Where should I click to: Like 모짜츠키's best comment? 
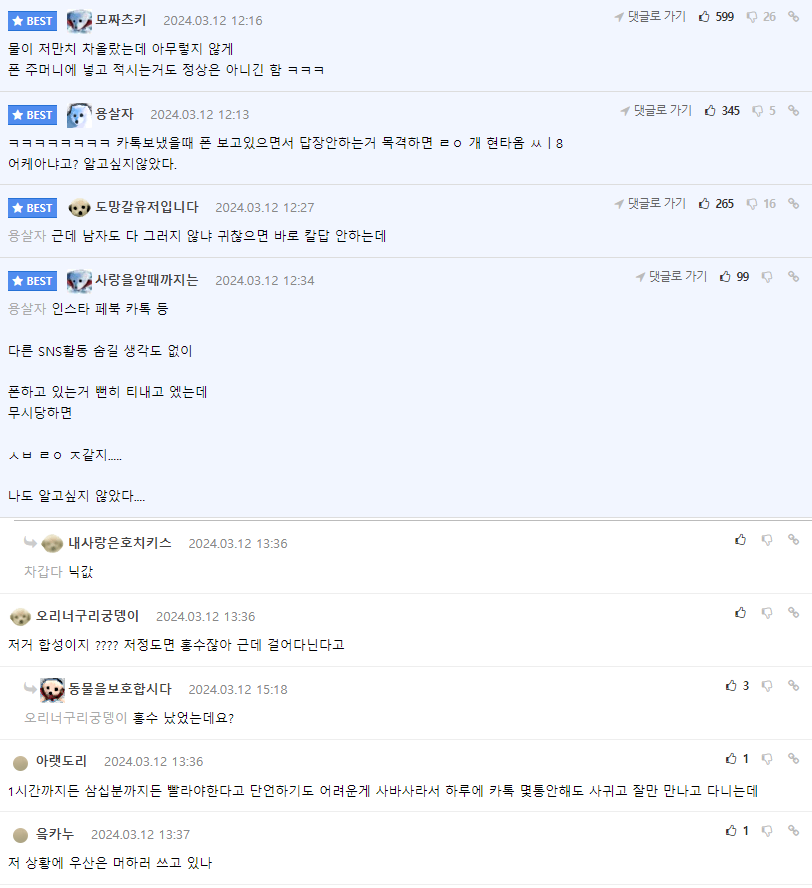705,17
